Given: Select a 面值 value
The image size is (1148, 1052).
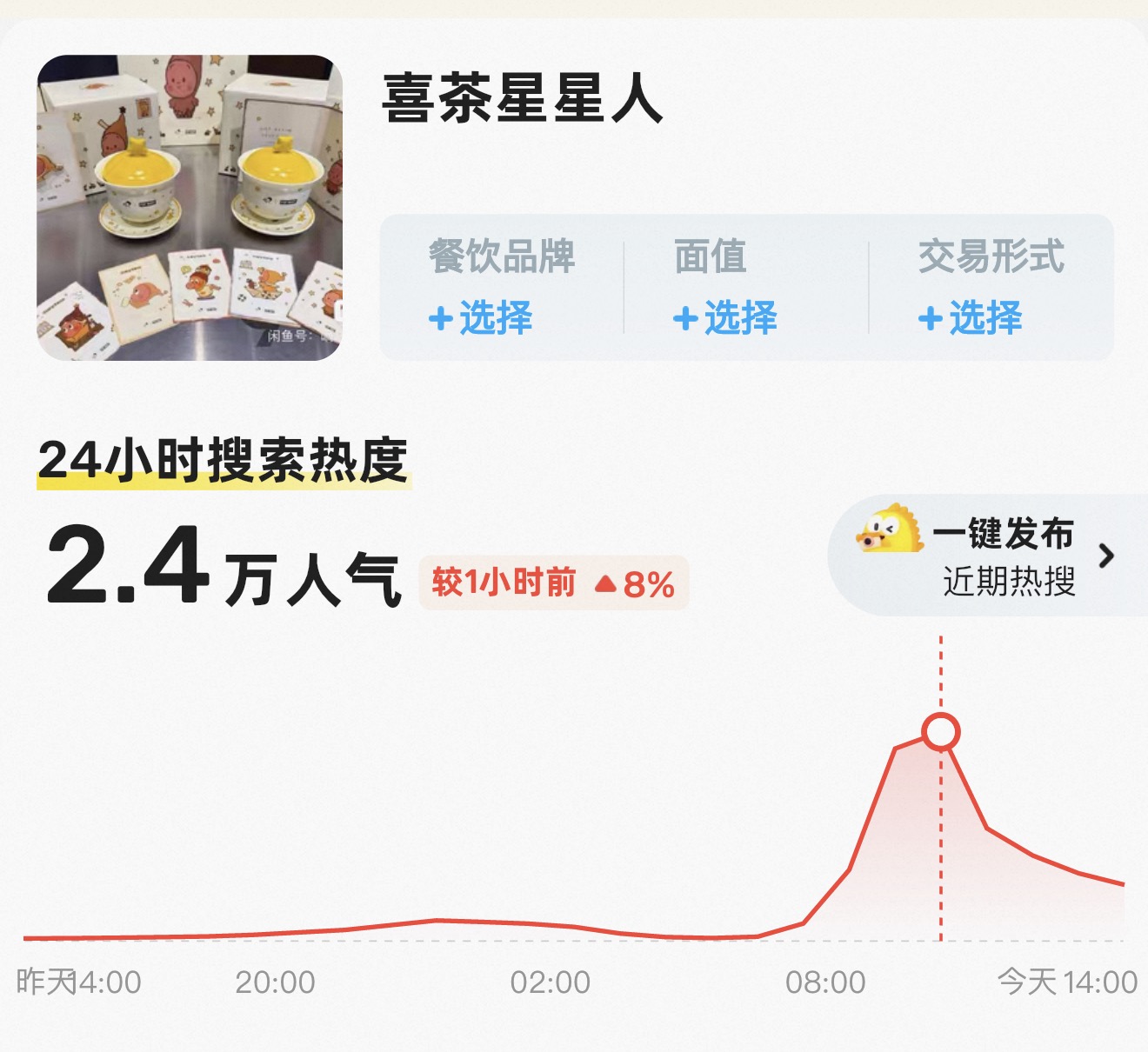Looking at the screenshot, I should coord(725,318).
